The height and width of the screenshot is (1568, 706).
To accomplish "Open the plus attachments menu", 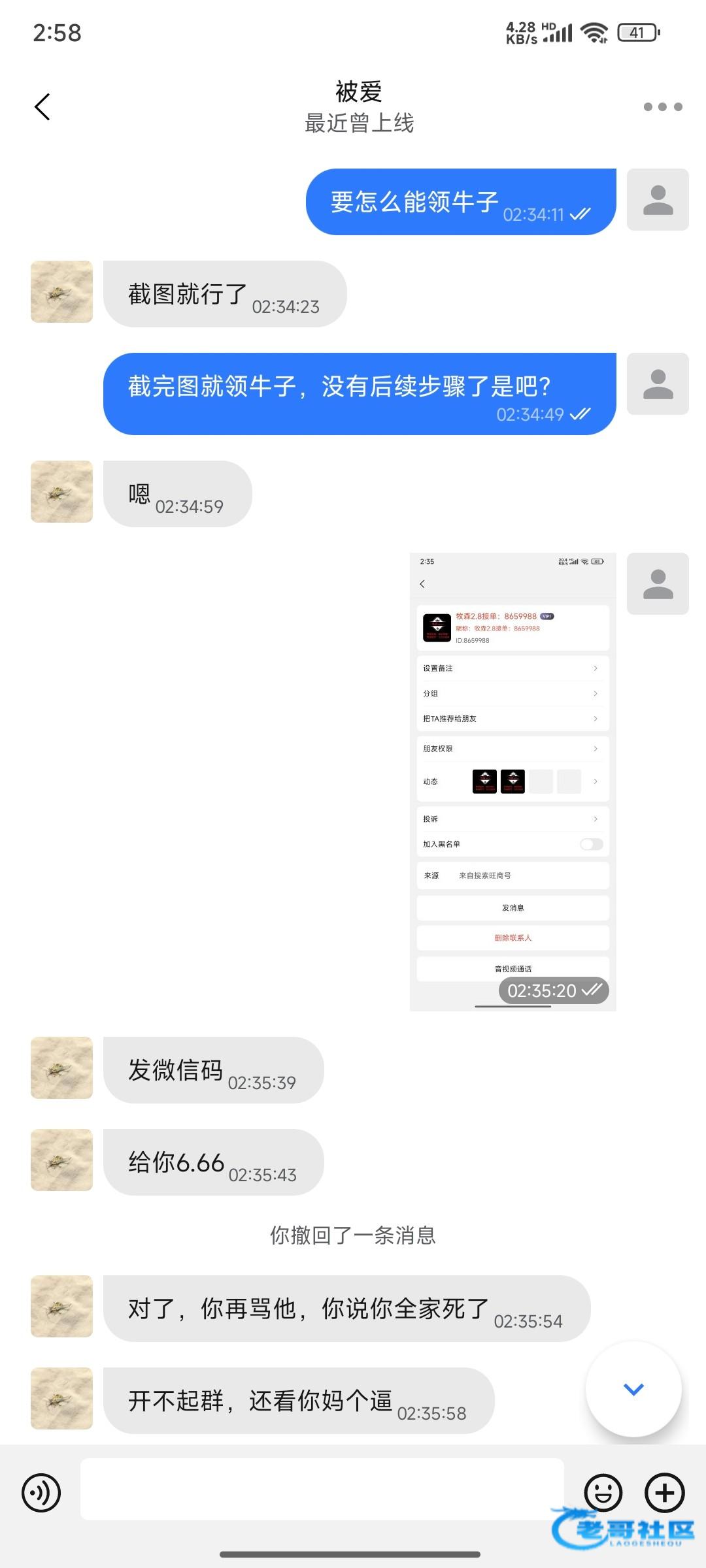I will click(x=664, y=1493).
